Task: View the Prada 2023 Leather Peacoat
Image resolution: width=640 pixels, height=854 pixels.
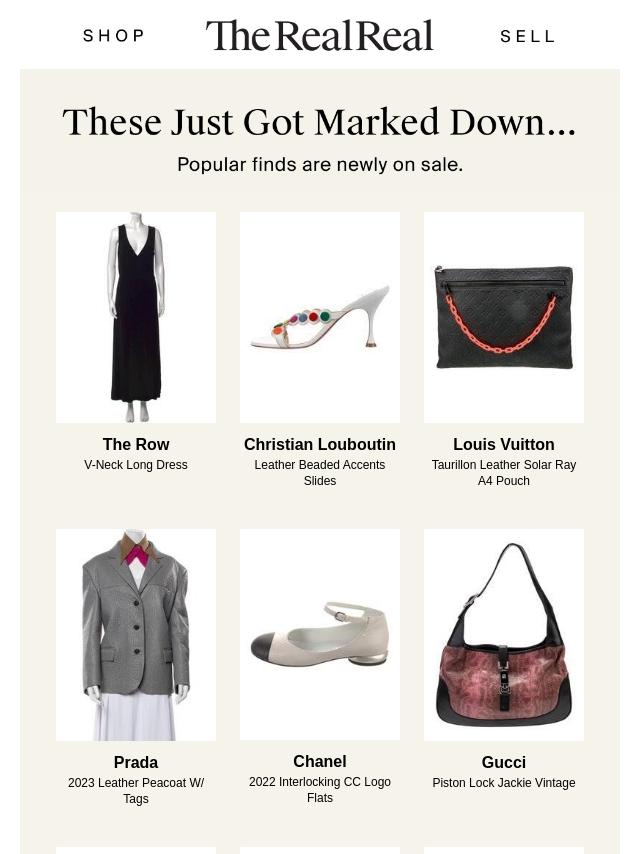Action: (x=136, y=635)
